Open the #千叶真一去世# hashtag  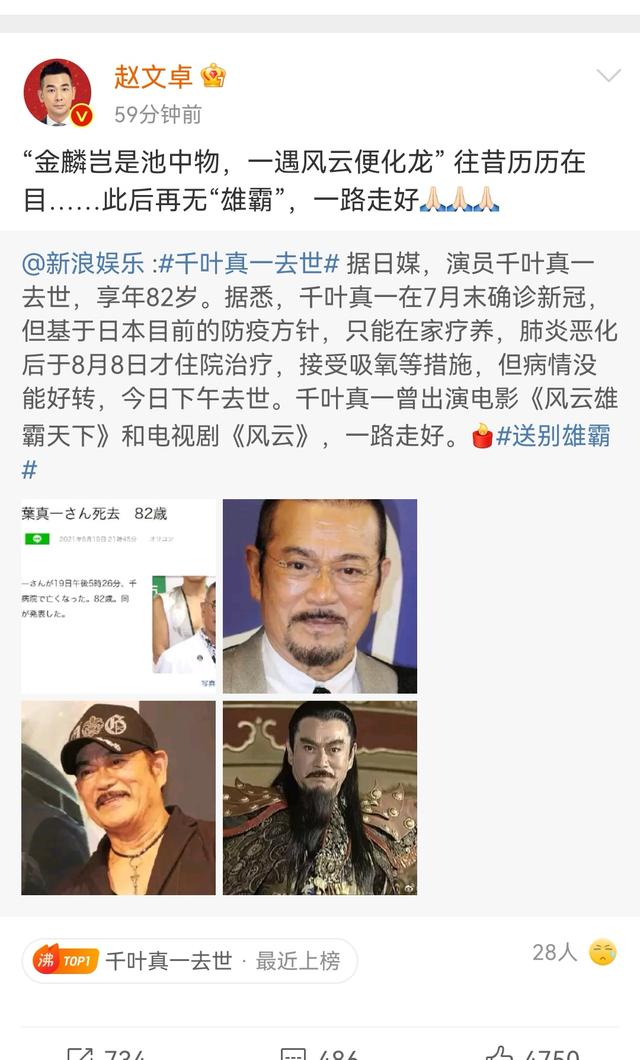click(249, 263)
